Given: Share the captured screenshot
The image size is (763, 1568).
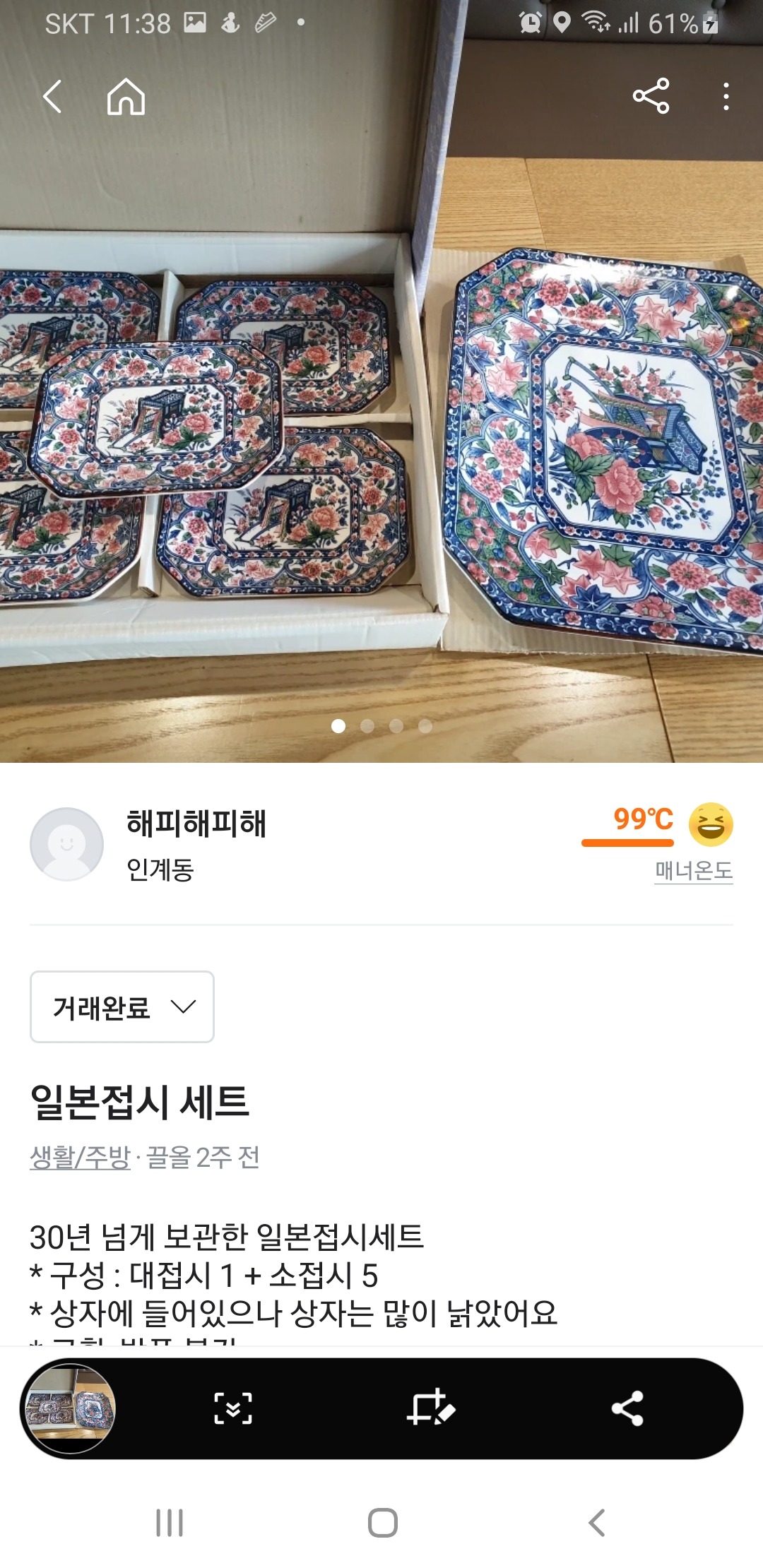Looking at the screenshot, I should [x=627, y=1408].
